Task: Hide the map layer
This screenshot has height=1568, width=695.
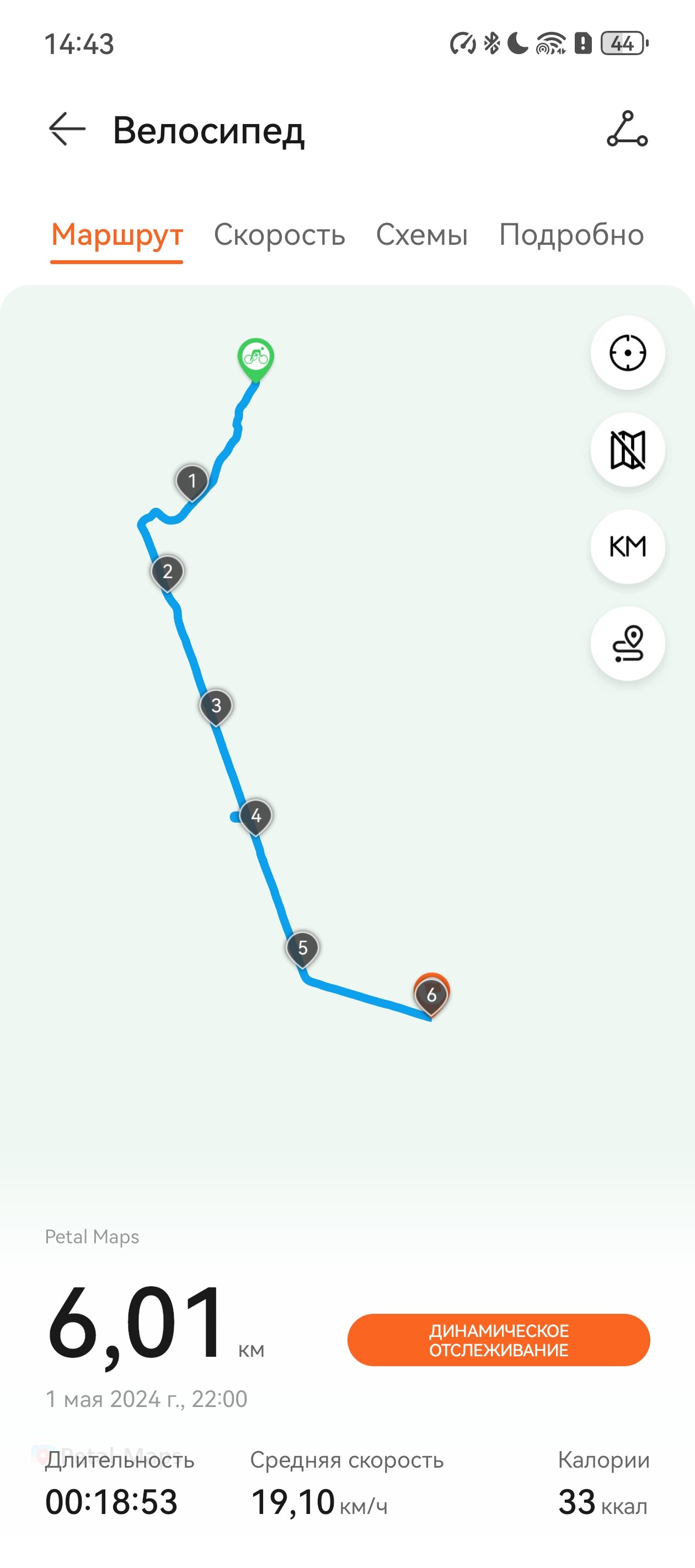Action: tap(627, 449)
